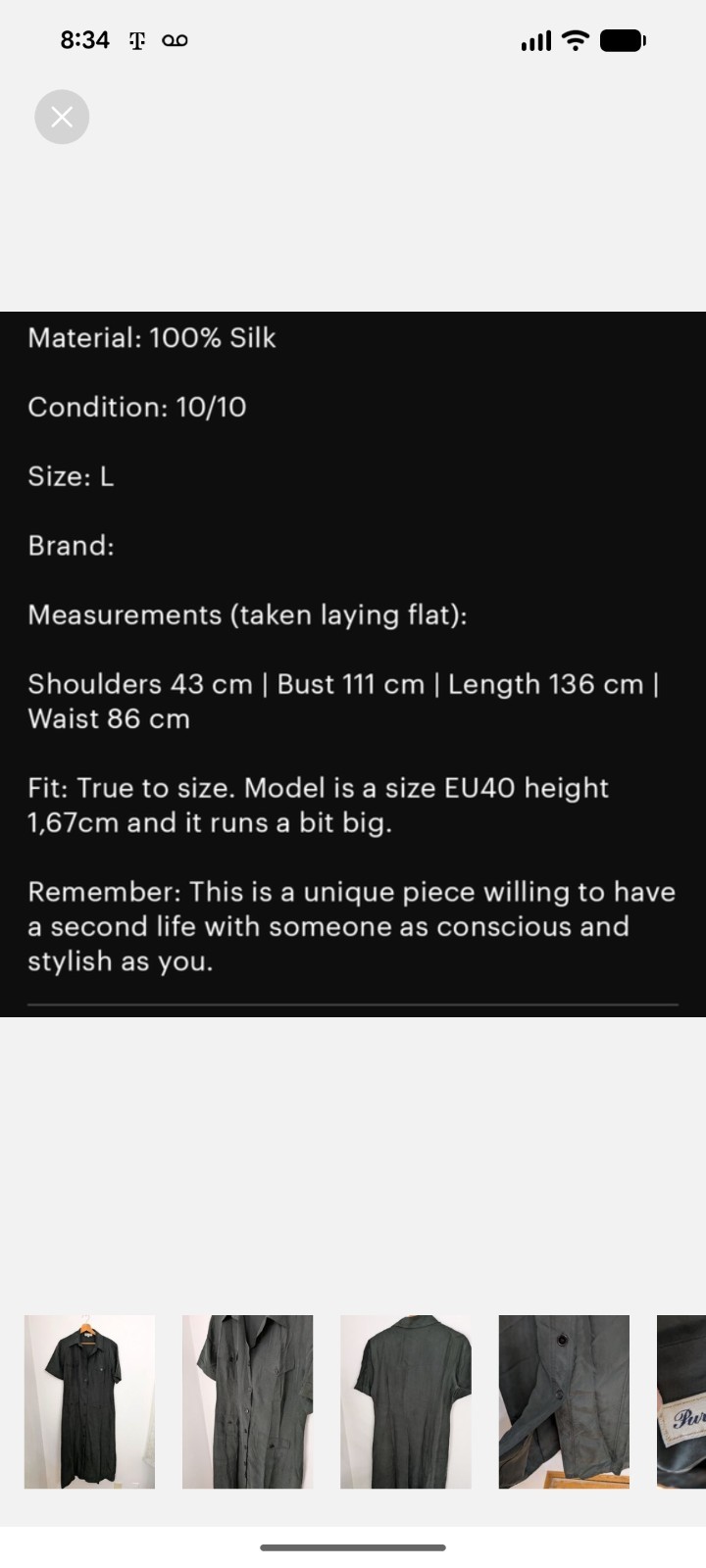Close the image viewer with the X button
This screenshot has height=1568, width=706.
click(62, 117)
